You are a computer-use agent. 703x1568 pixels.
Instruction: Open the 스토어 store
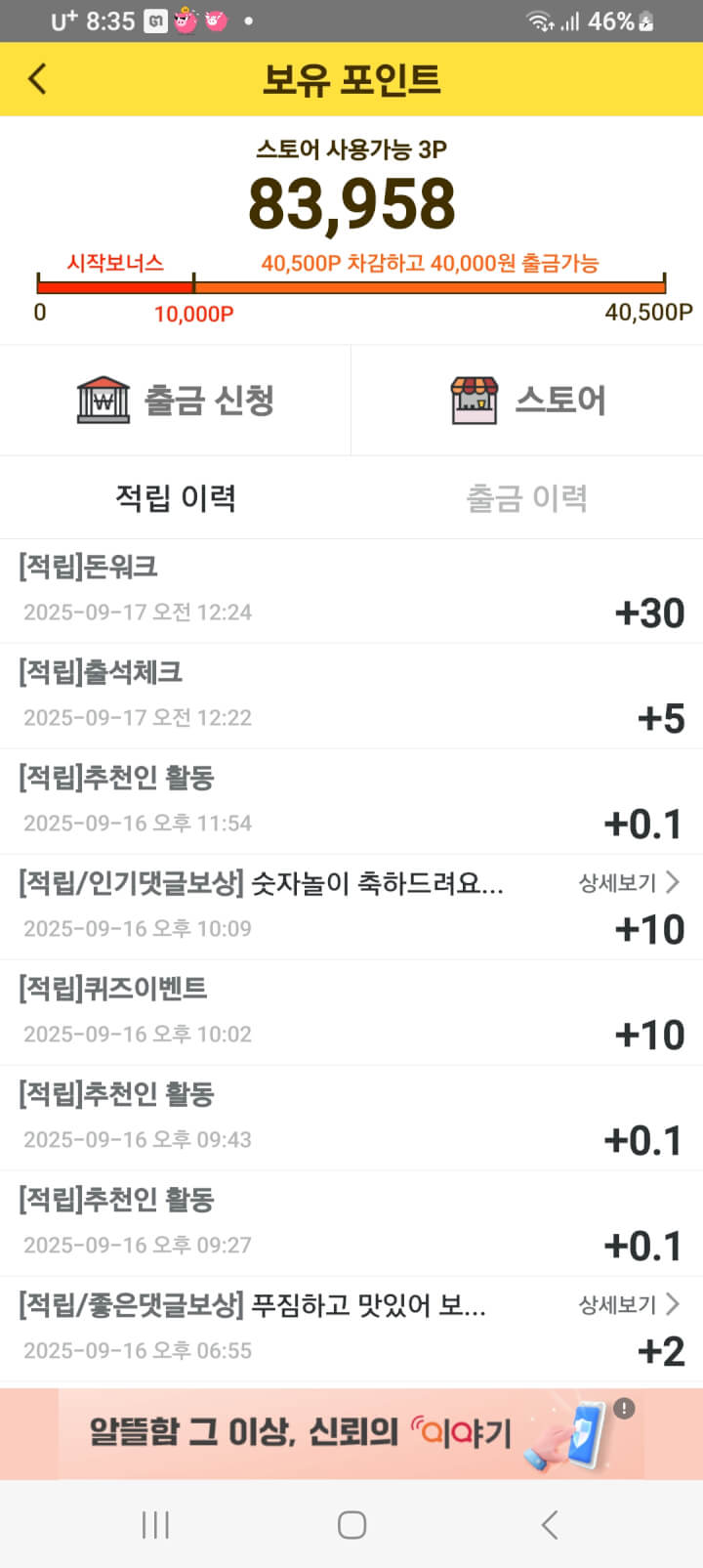point(527,400)
